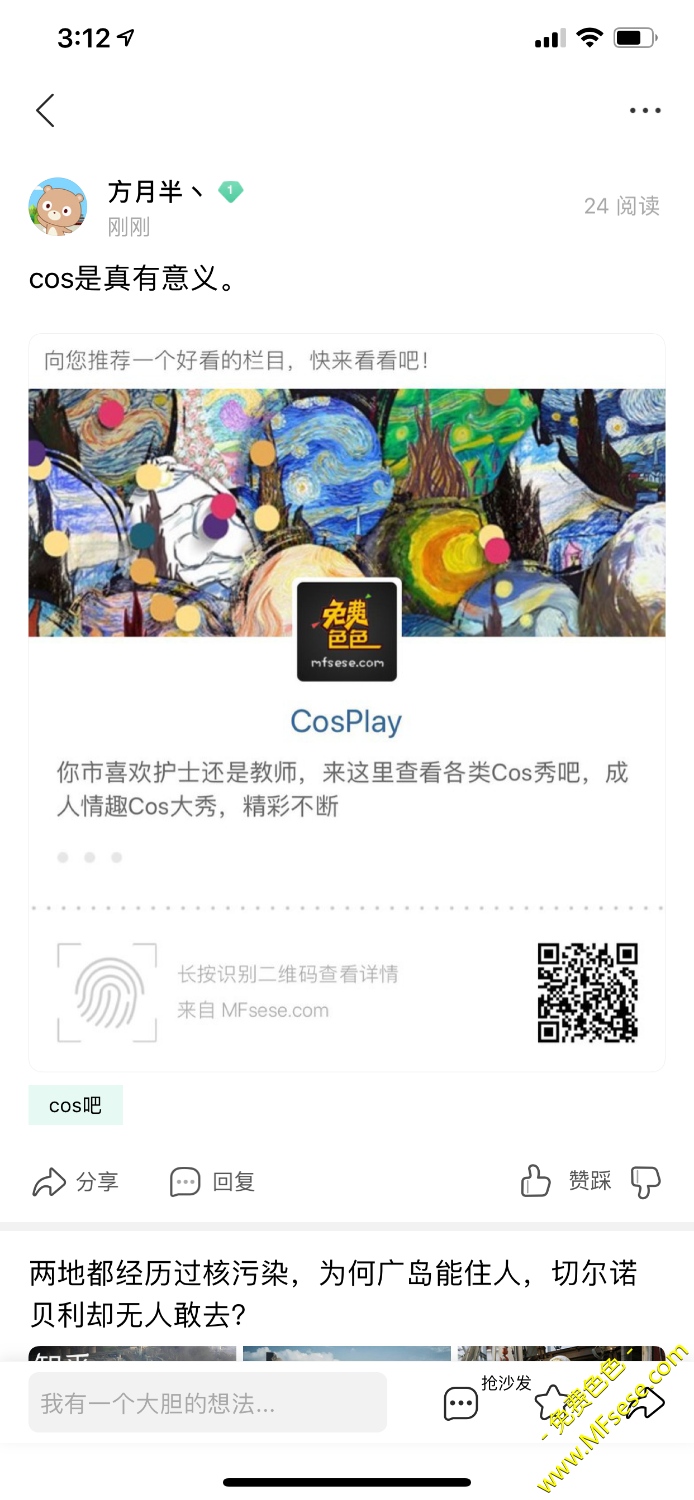Reply to the post via 回复

(x=212, y=1182)
